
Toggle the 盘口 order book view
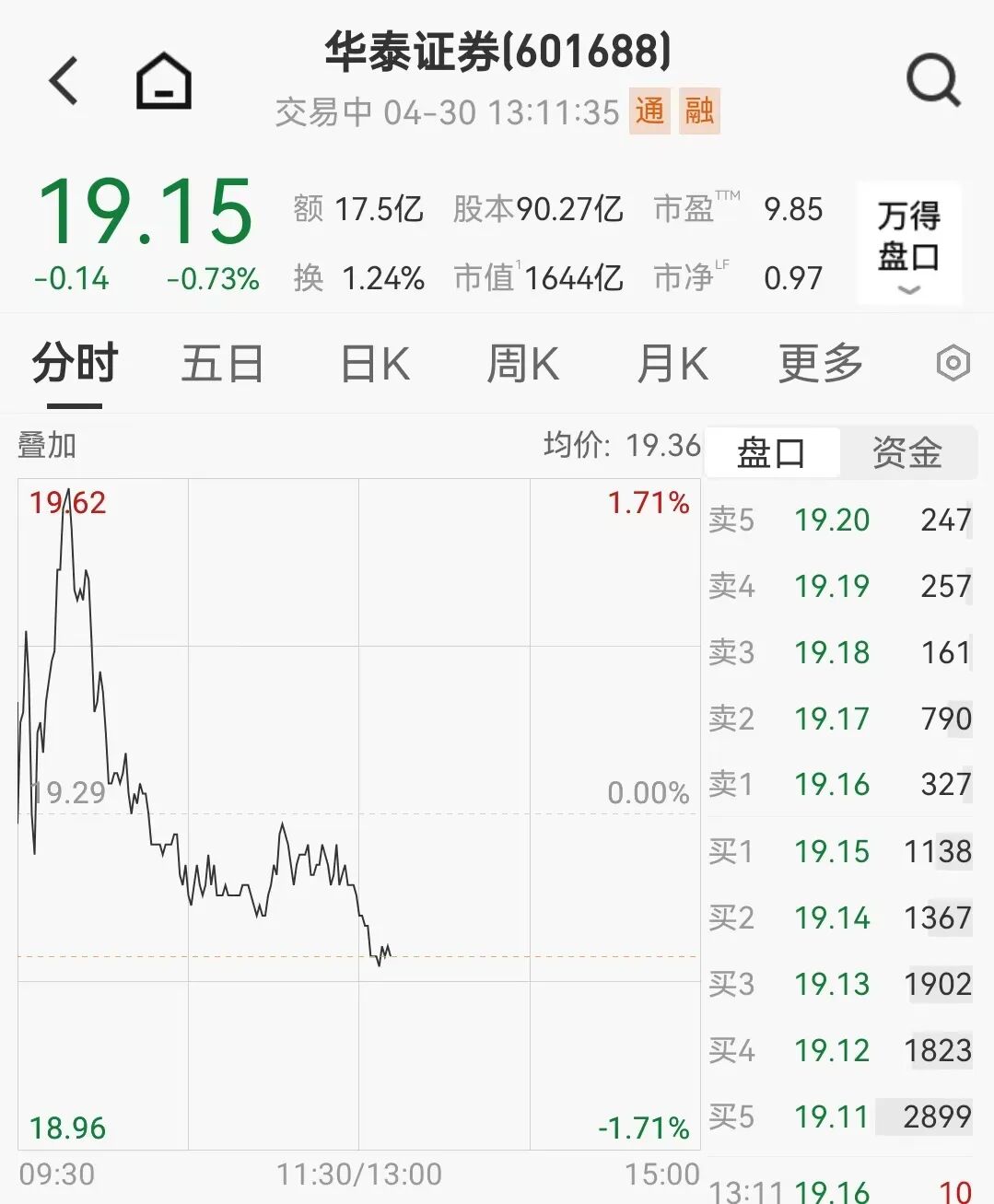coord(772,451)
